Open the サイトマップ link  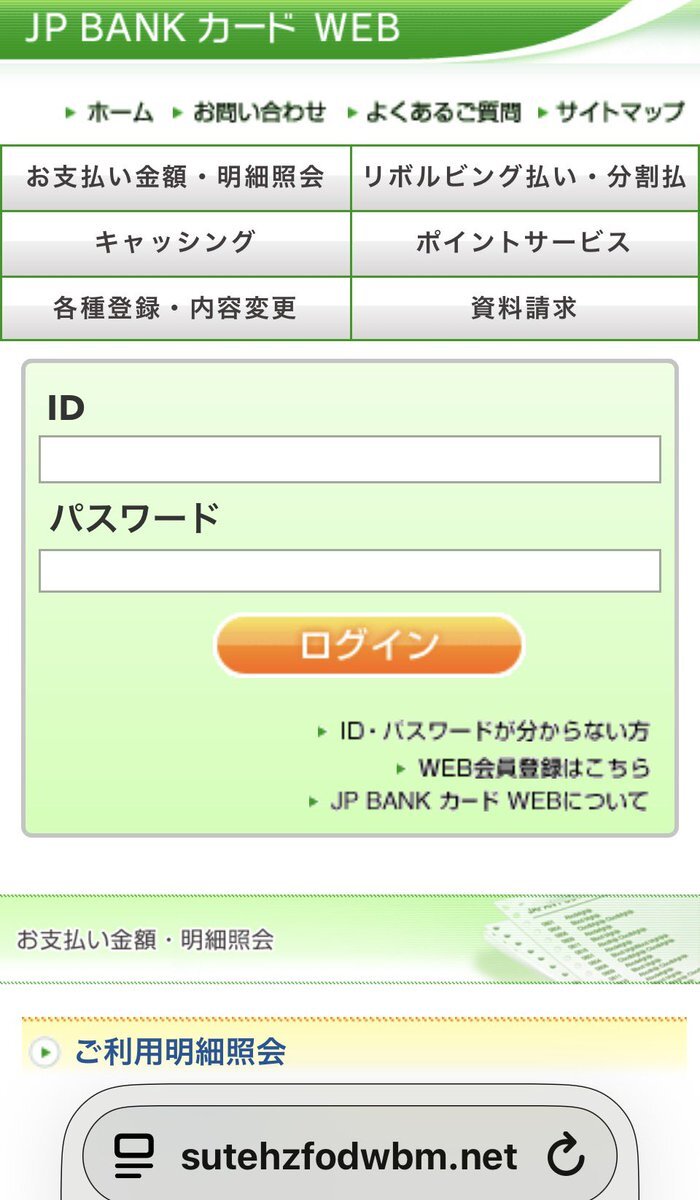[619, 112]
